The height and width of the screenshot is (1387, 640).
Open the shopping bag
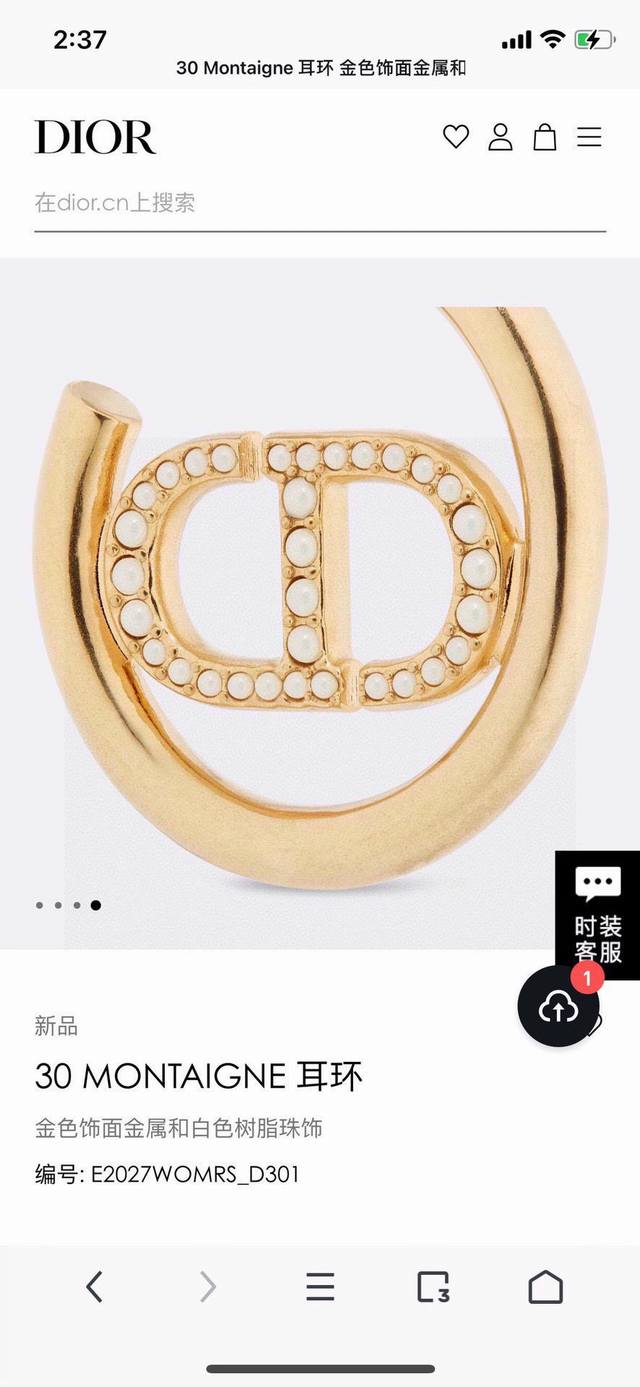click(x=545, y=137)
